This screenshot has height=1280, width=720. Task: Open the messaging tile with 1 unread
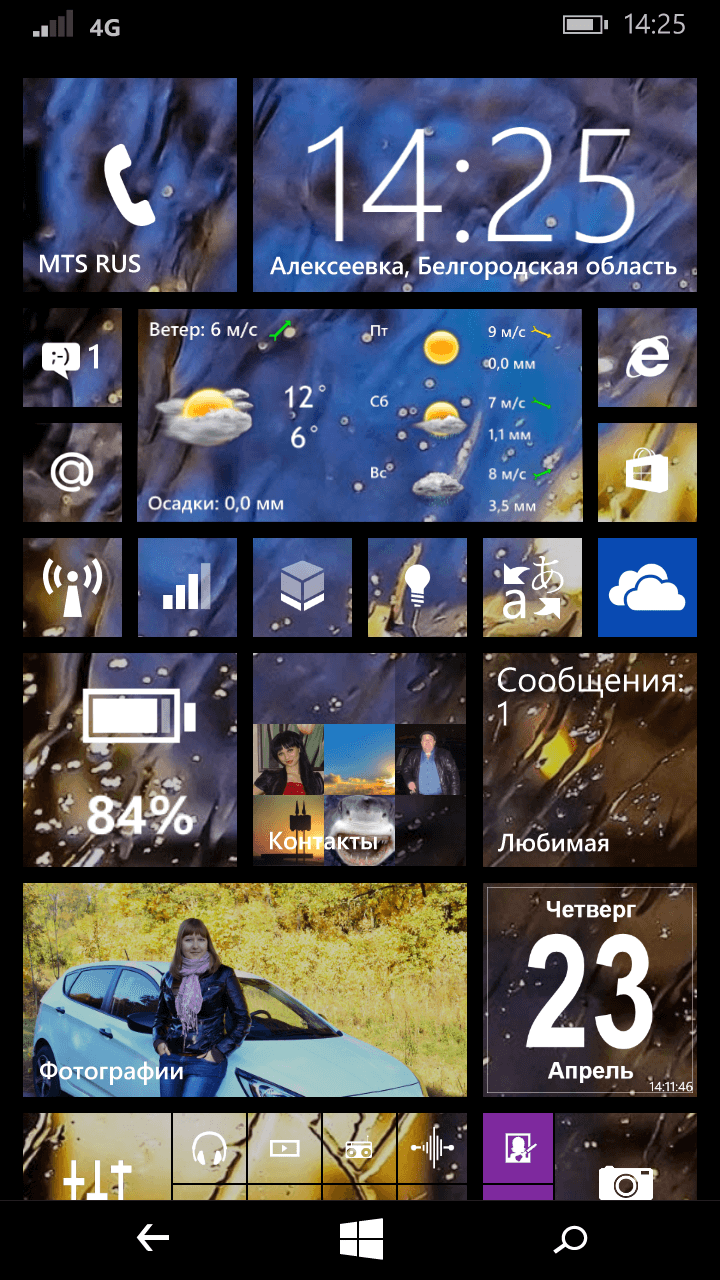tap(72, 357)
